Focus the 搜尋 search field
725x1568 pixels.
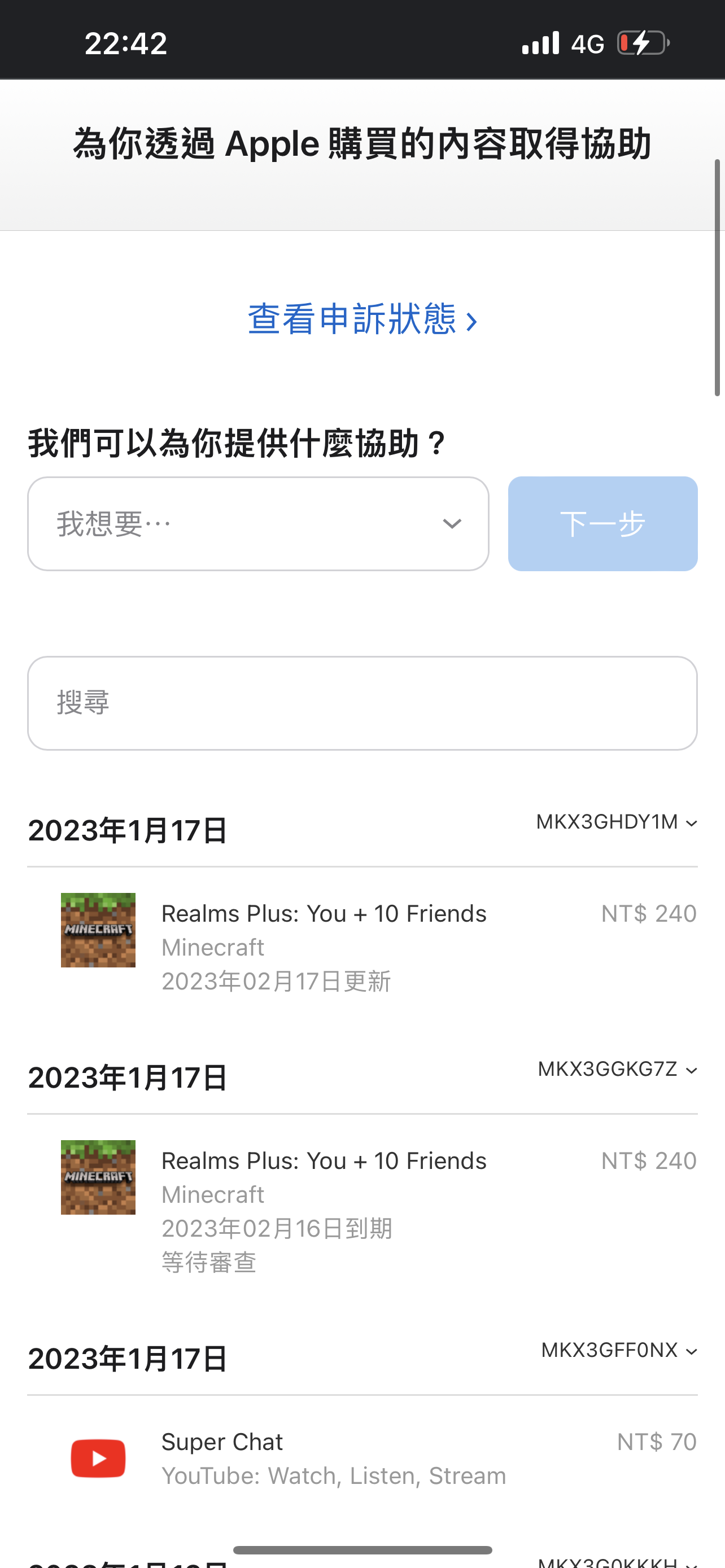pos(361,703)
